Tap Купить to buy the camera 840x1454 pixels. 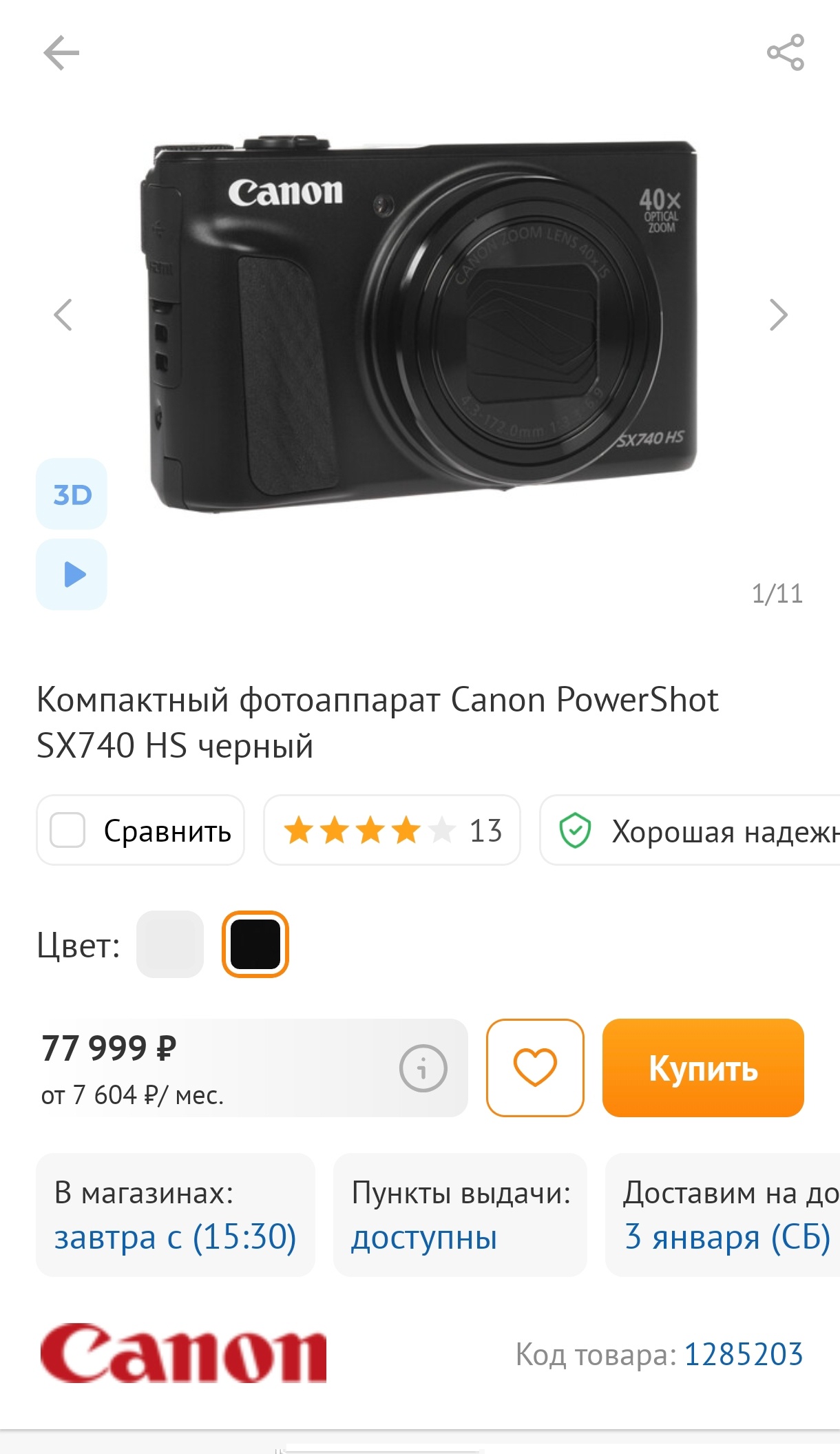point(703,1068)
